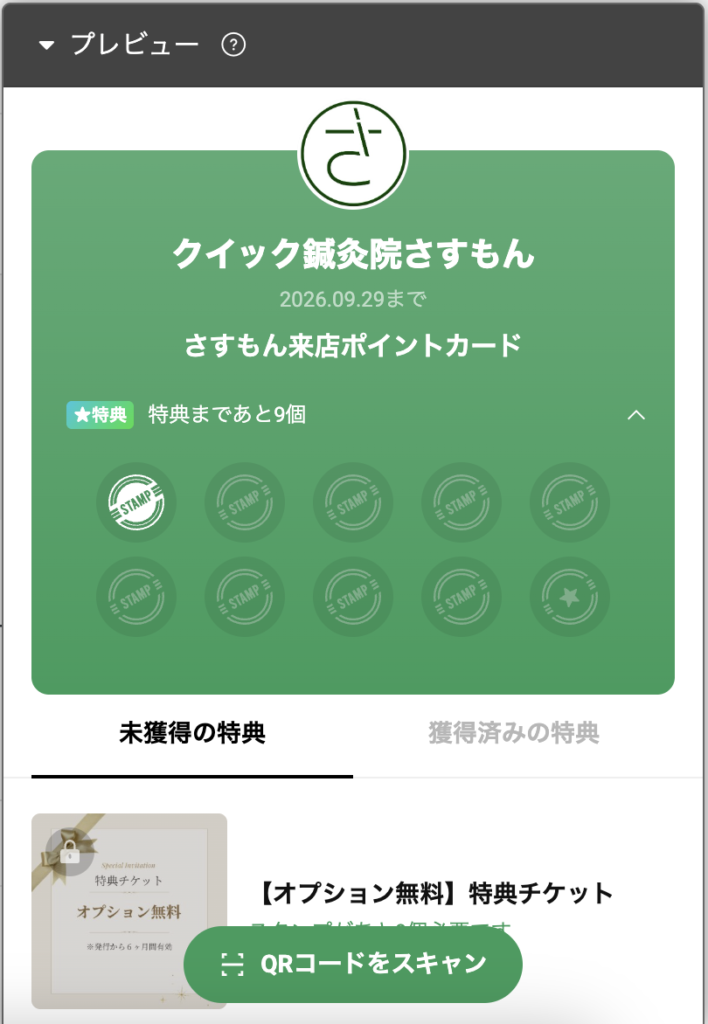Collapse the プレビュー panel arrow

click(46, 46)
